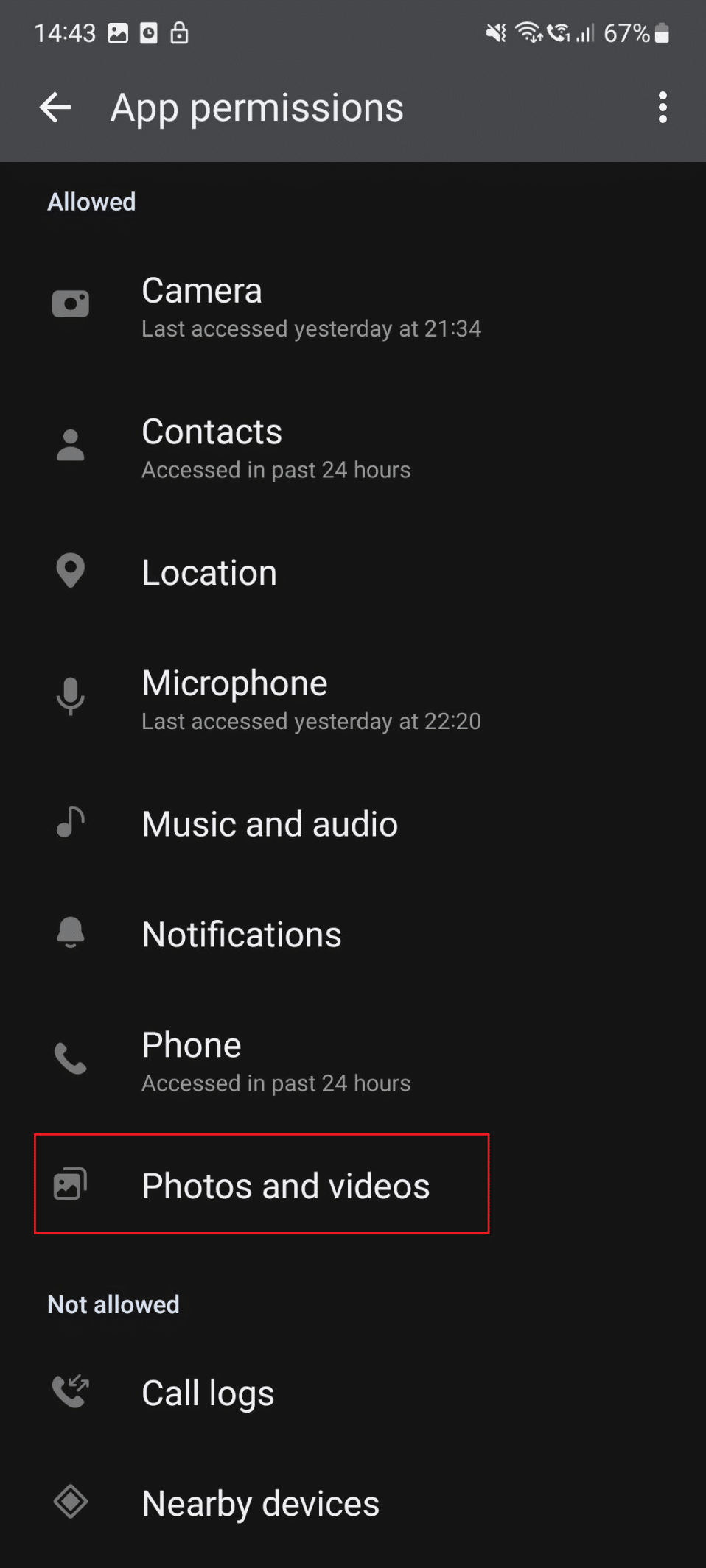Viewport: 706px width, 1568px height.
Task: Tap the Photos and videos gallery icon
Action: point(70,1184)
